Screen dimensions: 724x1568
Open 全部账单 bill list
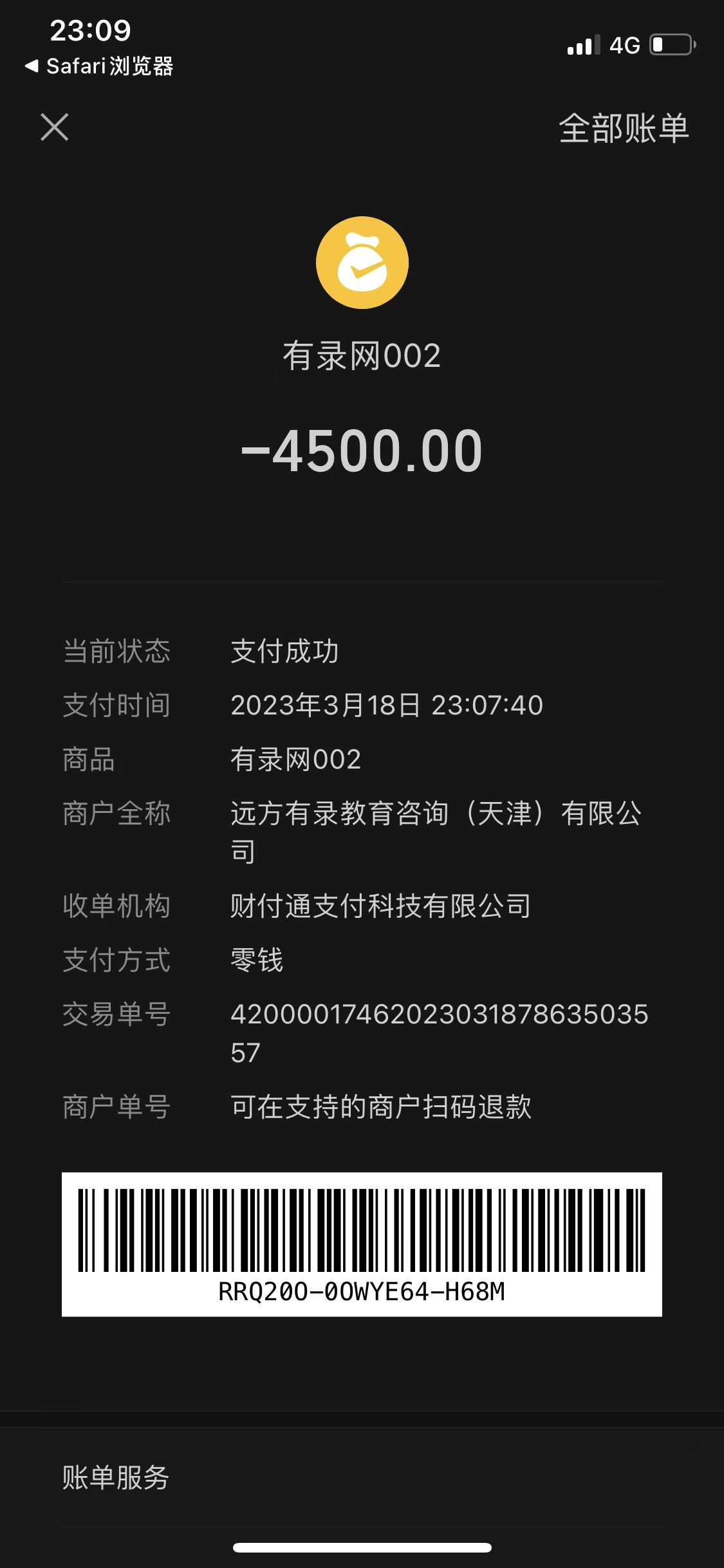(623, 128)
